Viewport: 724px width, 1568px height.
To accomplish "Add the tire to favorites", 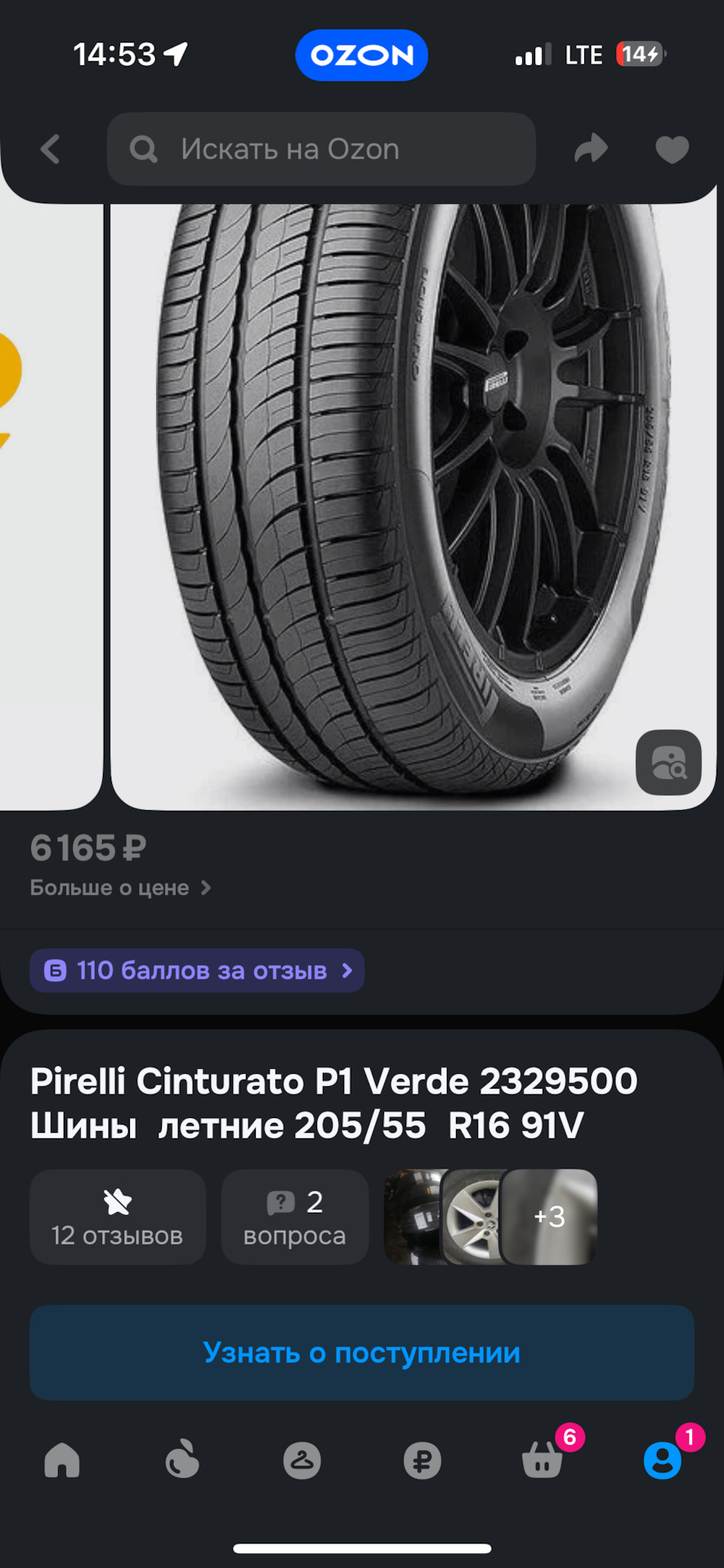I will click(672, 149).
